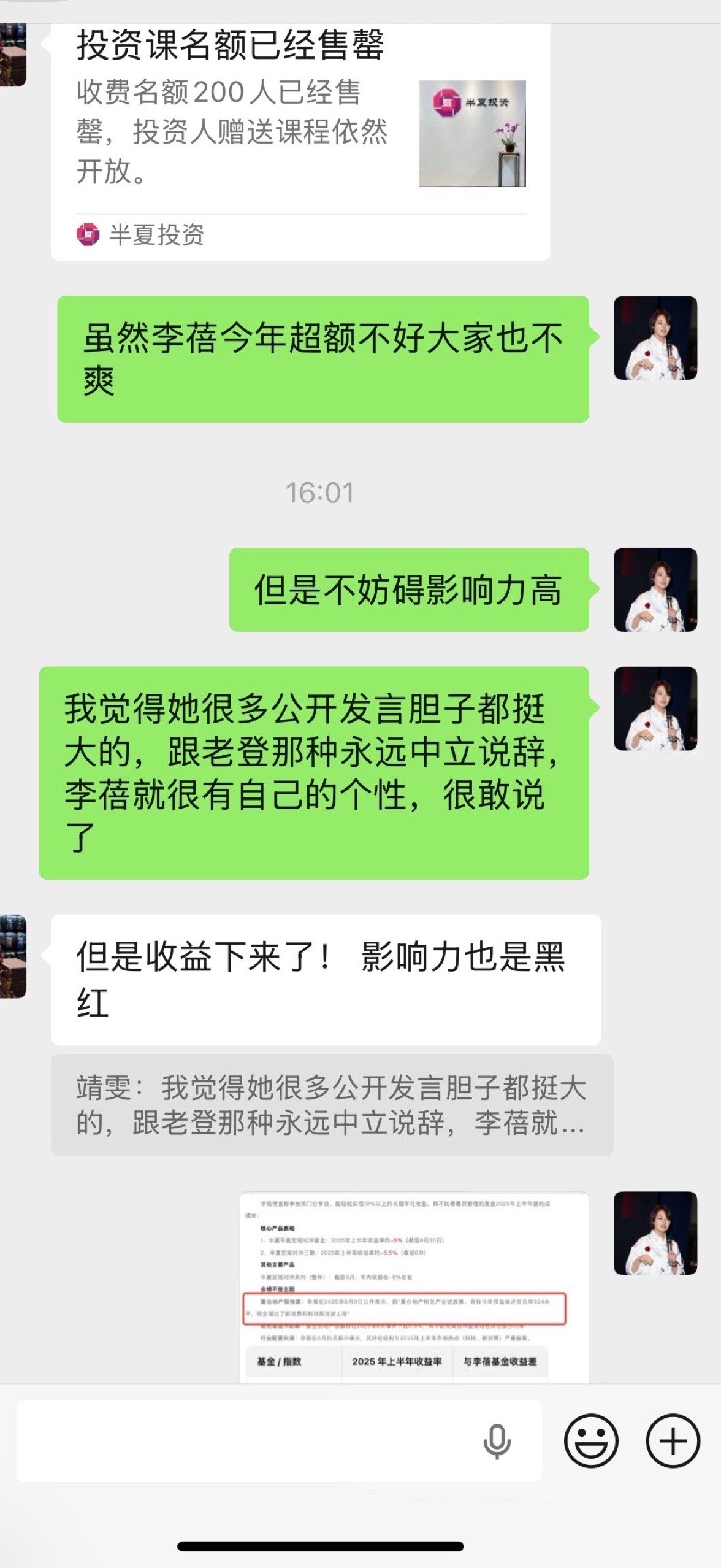Tap the quoted 靖雯 message reply
721x1568 pixels.
[332, 1105]
